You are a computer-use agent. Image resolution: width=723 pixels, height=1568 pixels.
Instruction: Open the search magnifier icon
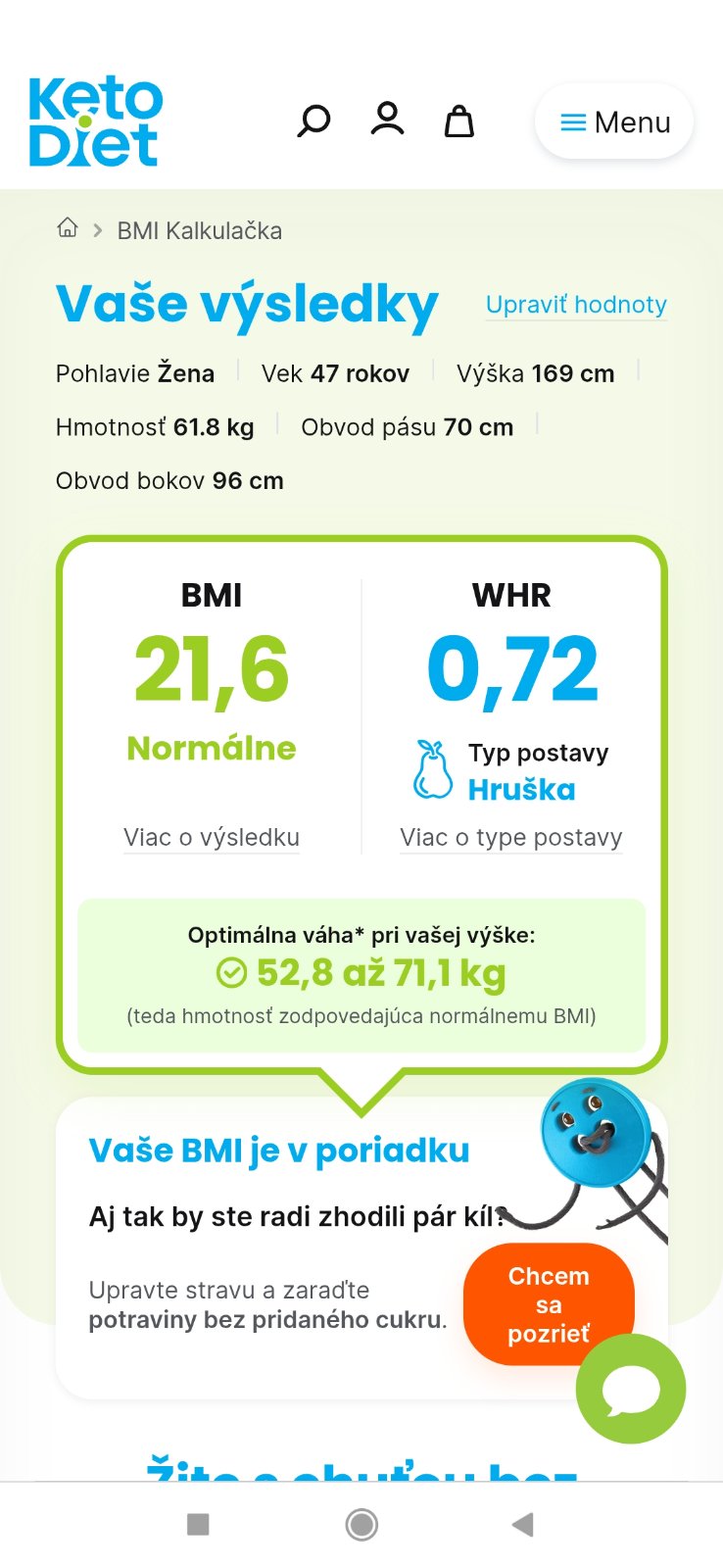(x=313, y=122)
